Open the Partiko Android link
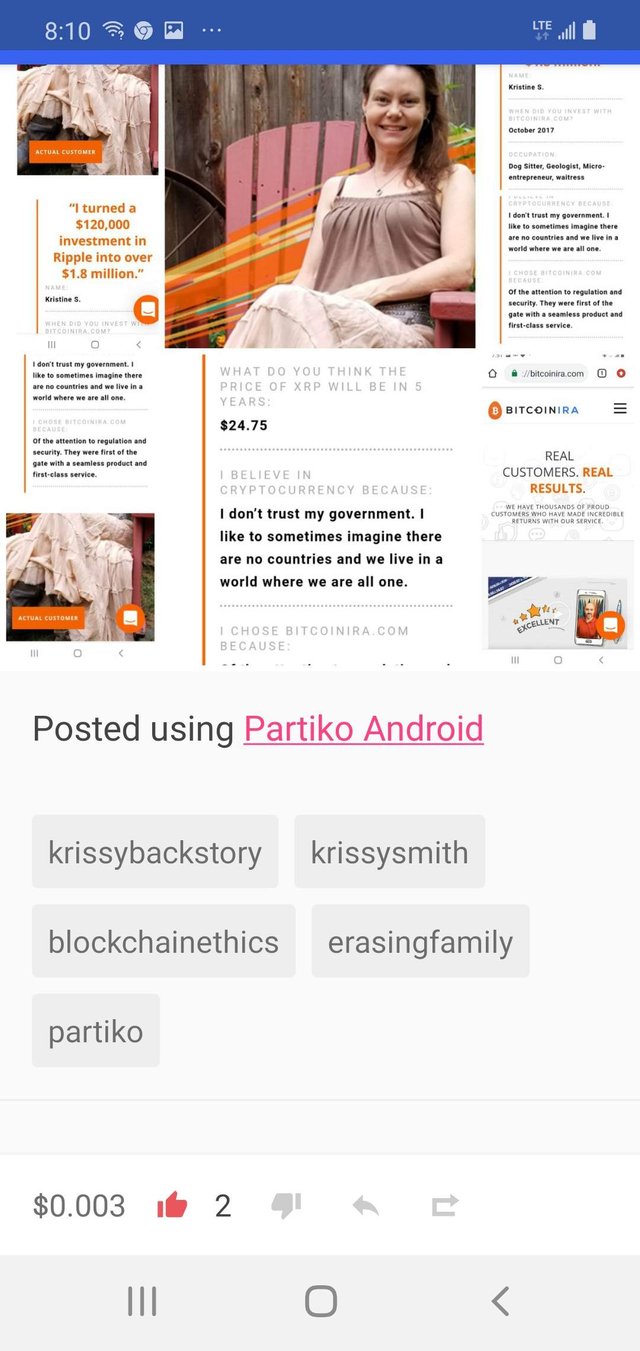The height and width of the screenshot is (1351, 640). coord(363,729)
